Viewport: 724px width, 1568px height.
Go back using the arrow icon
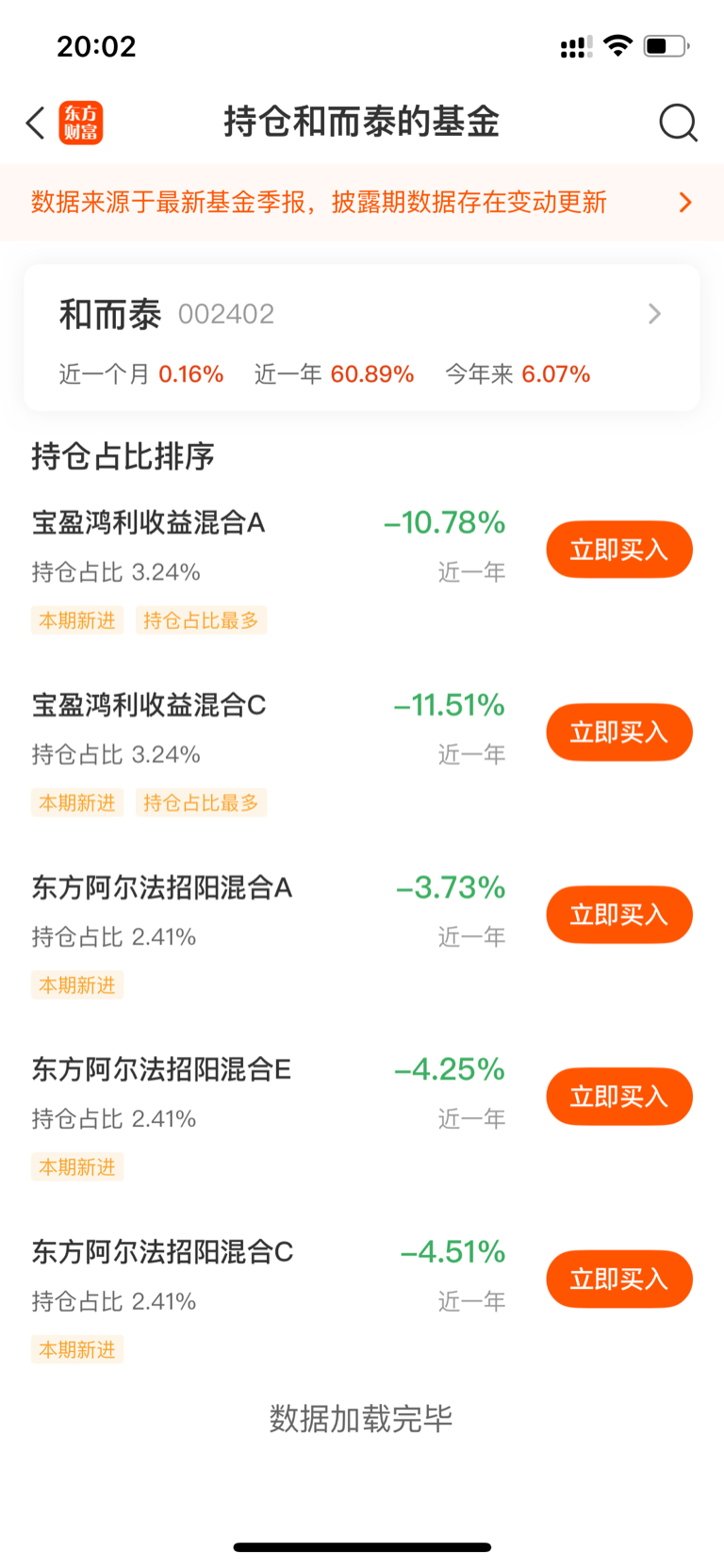click(x=36, y=123)
